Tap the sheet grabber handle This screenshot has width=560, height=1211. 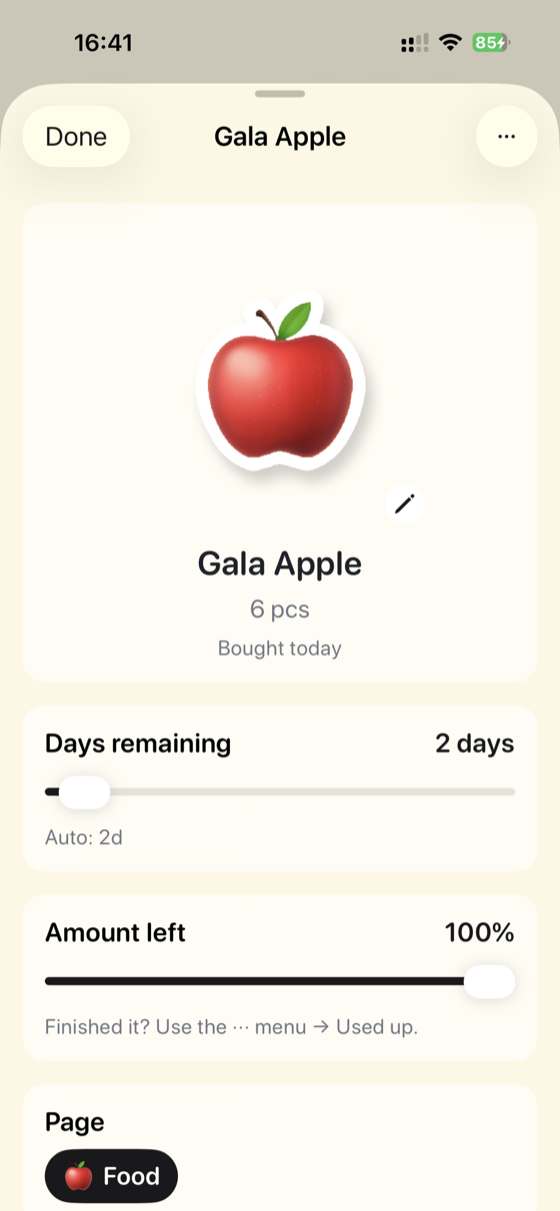[x=280, y=94]
